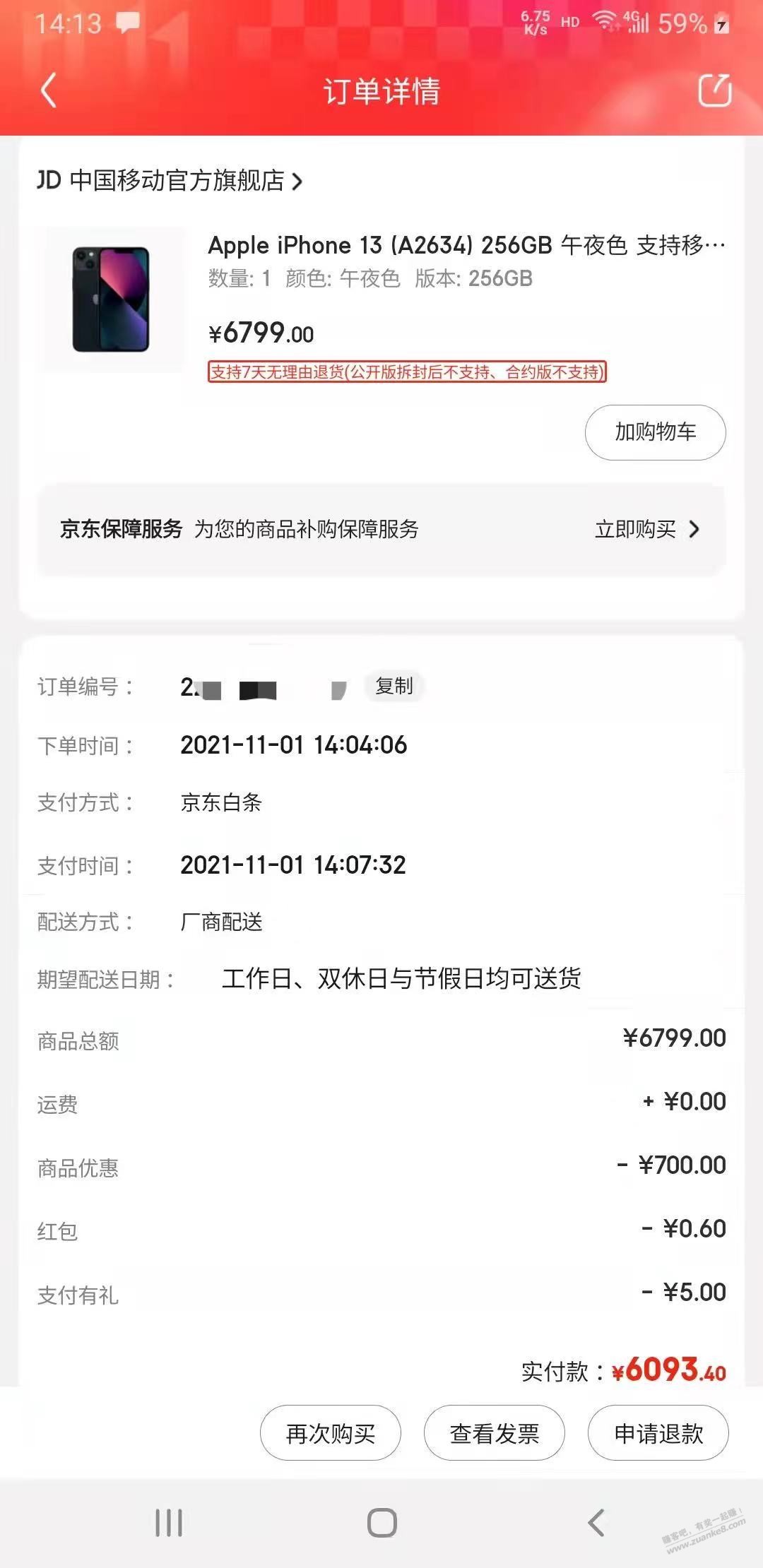The width and height of the screenshot is (763, 1568).
Task: Request a refund via 申请退款
Action: [658, 1433]
